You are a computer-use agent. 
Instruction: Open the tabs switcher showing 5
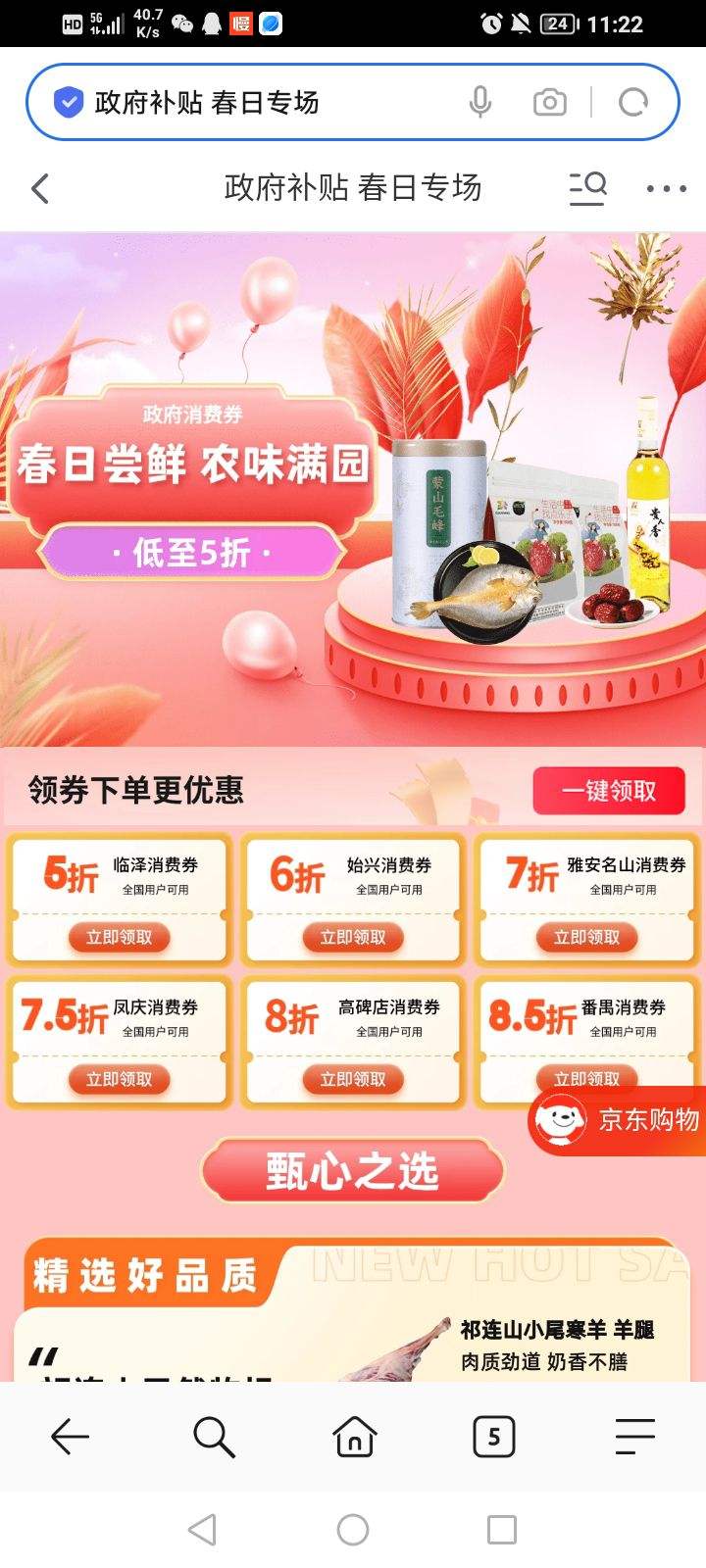494,1437
